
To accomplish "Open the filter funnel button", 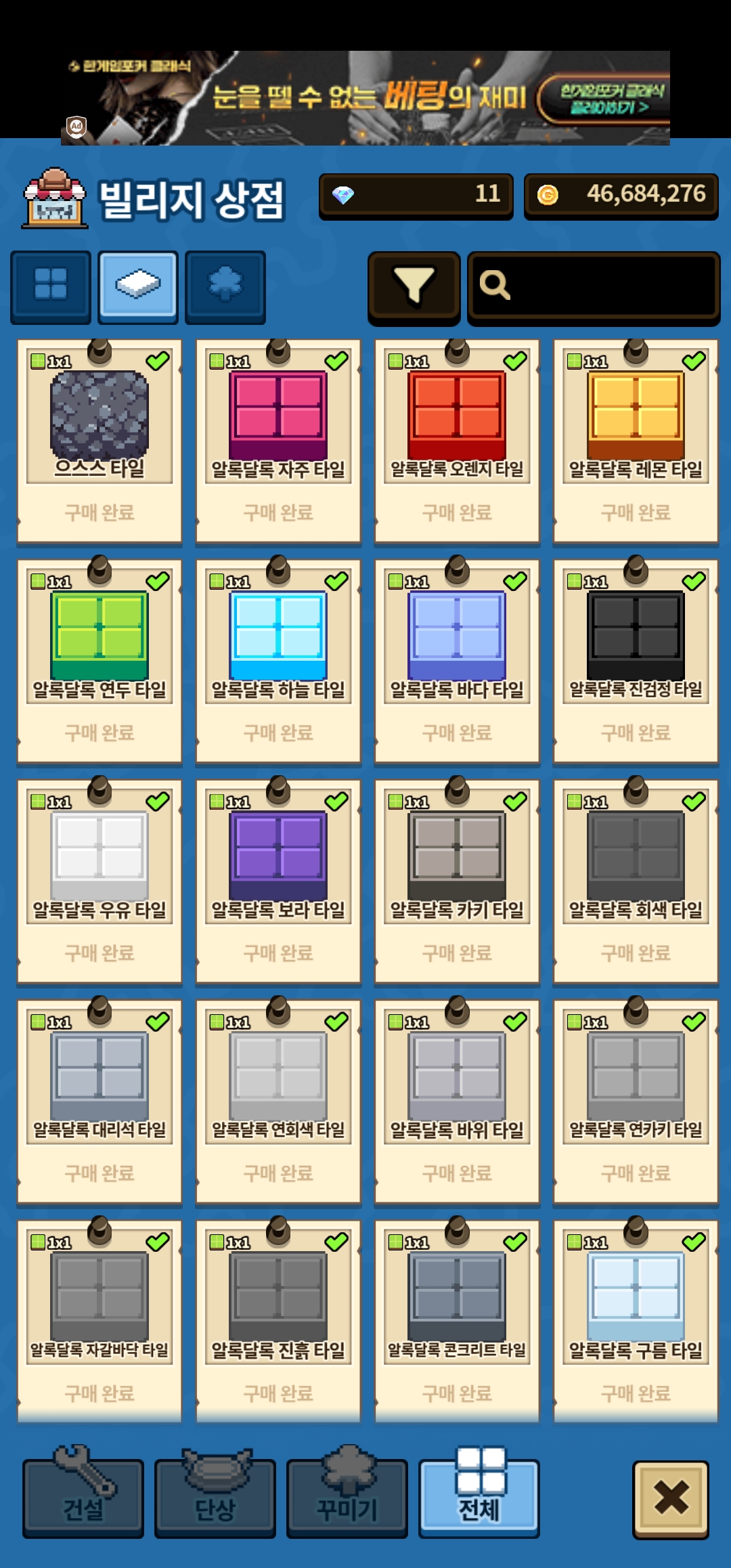I will coord(414,287).
